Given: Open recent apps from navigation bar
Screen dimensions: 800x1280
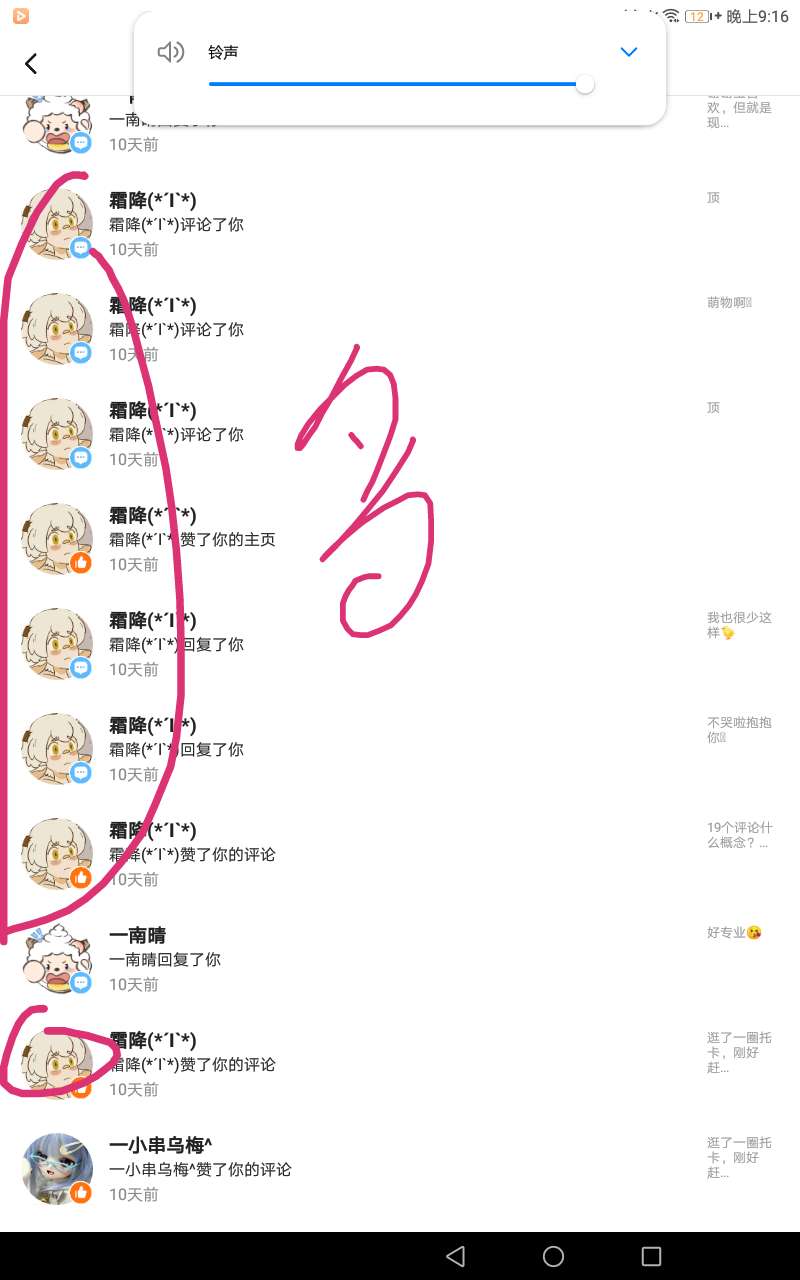Looking at the screenshot, I should click(x=651, y=1256).
